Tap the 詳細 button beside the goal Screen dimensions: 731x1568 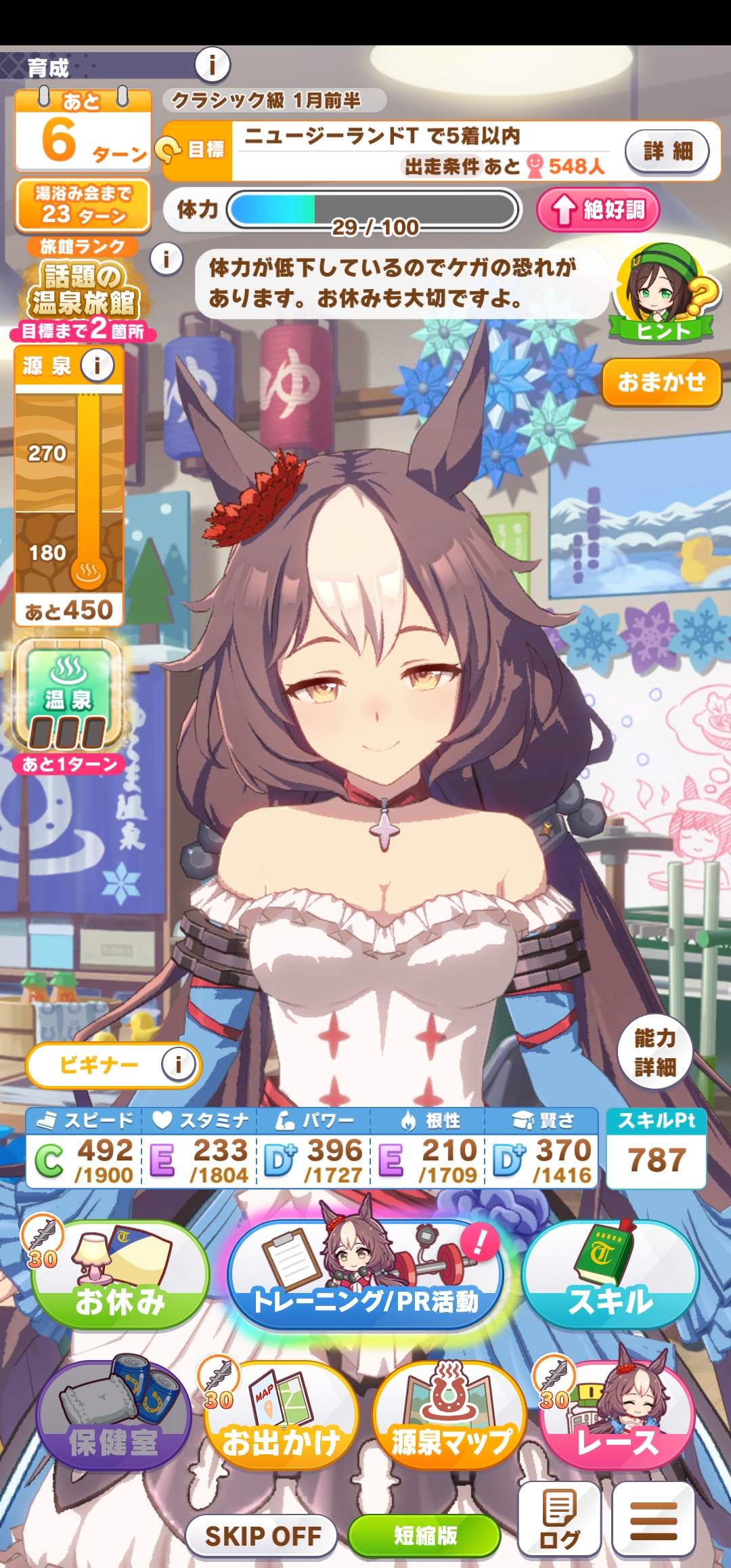click(667, 150)
